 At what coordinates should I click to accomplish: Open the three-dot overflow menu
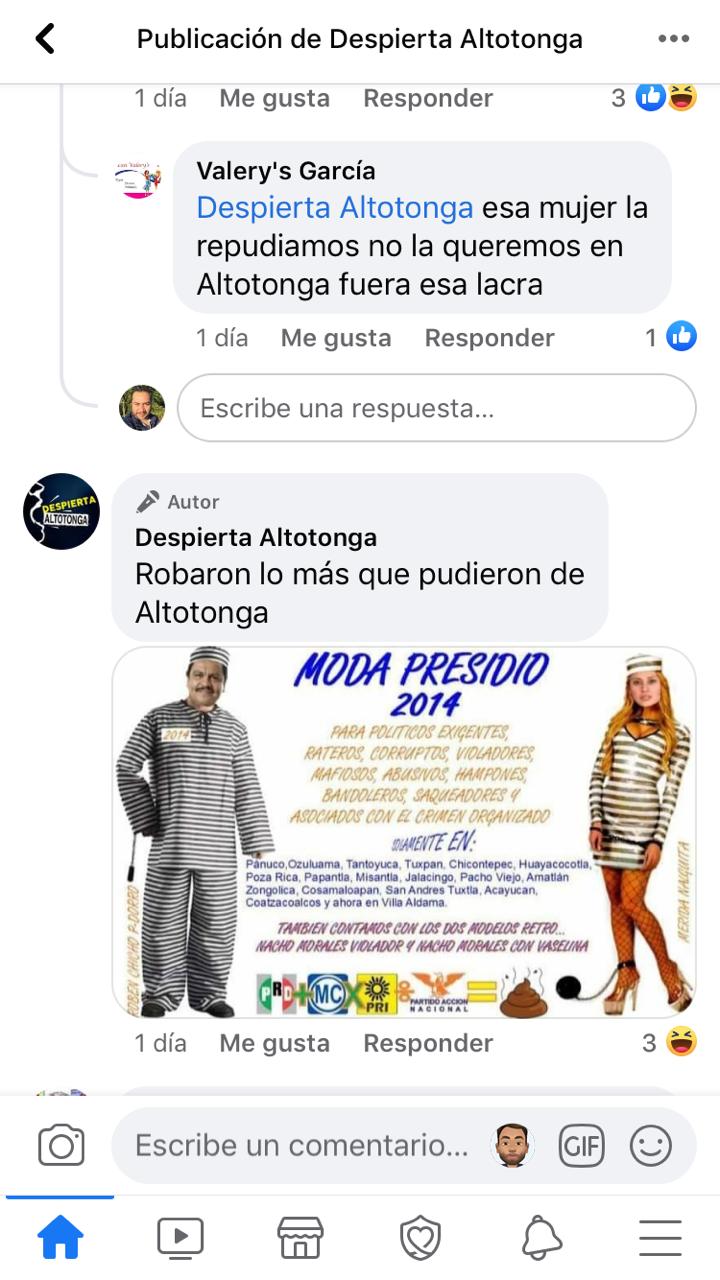(674, 39)
